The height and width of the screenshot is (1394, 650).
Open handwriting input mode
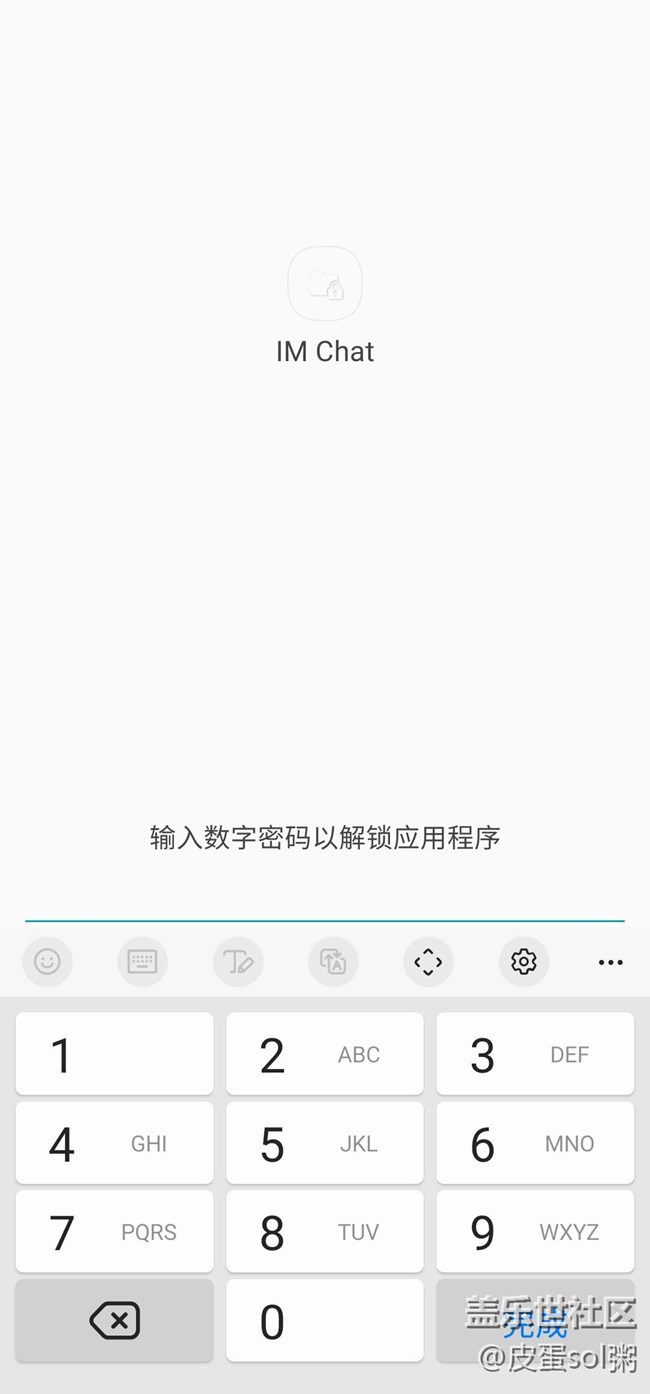[x=238, y=962]
